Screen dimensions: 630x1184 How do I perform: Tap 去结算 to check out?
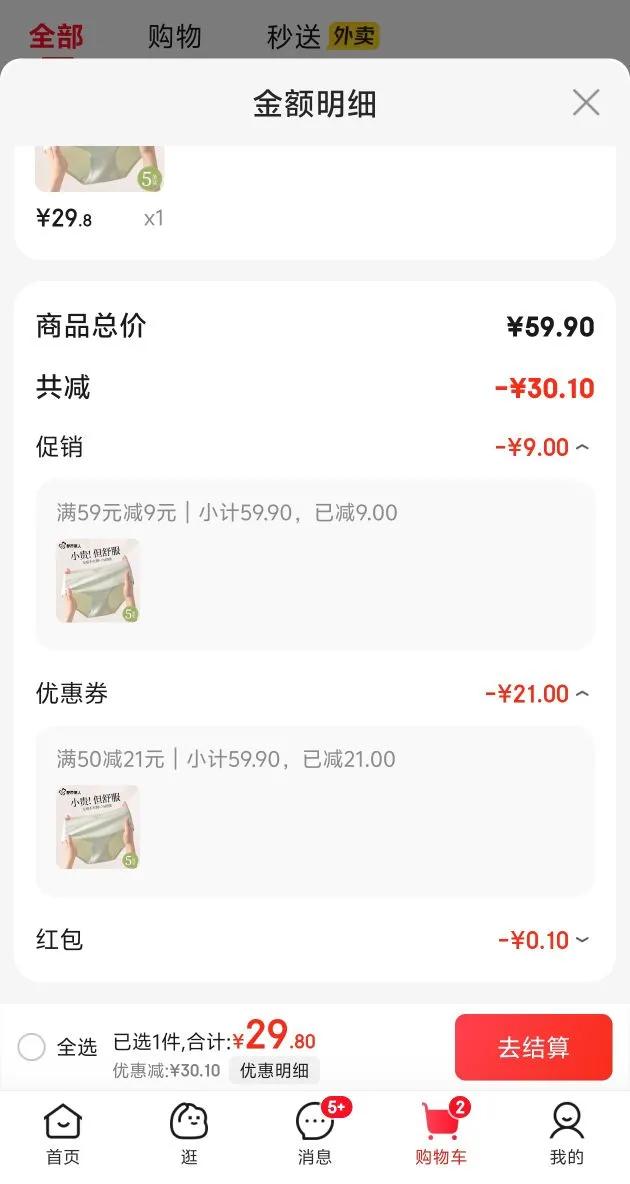point(533,1047)
